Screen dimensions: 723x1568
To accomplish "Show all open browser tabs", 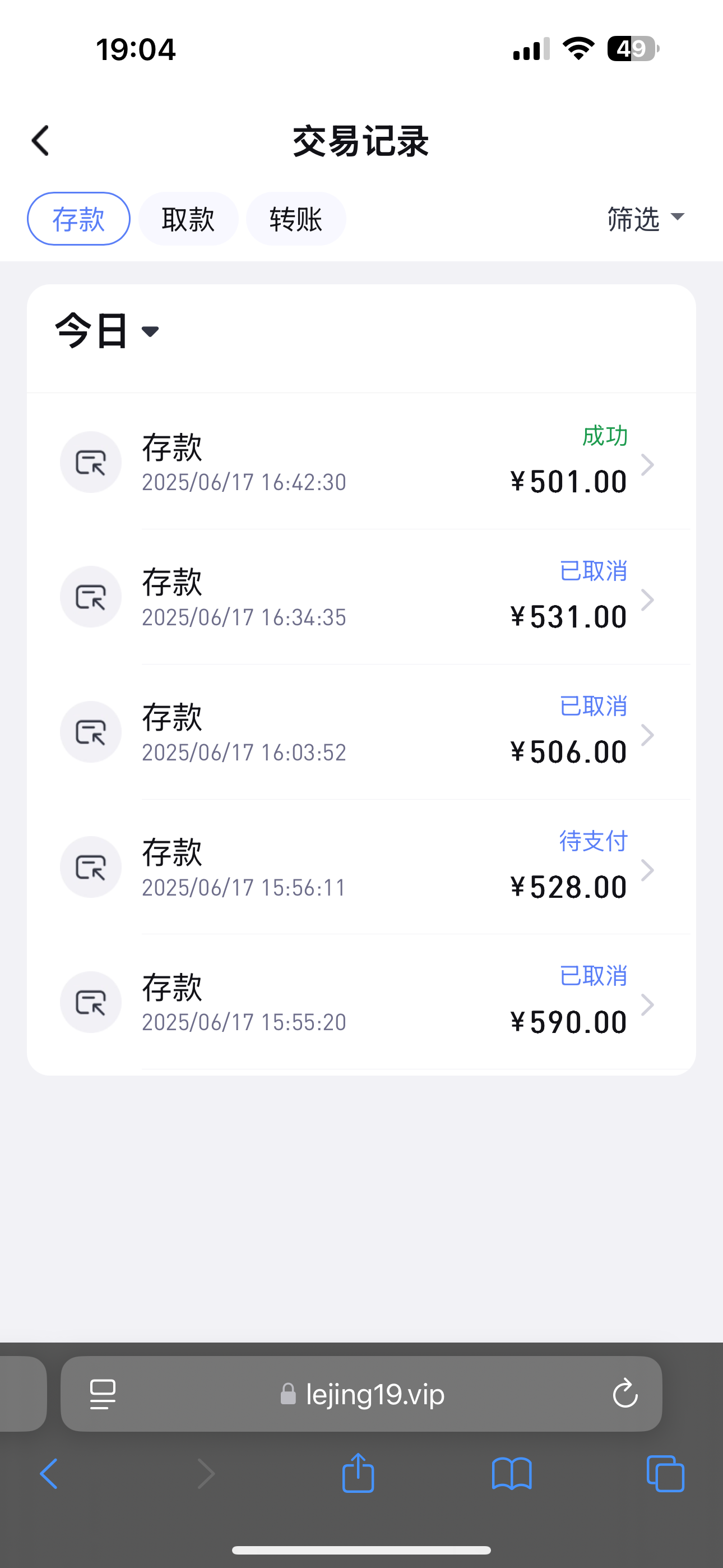I will click(665, 1474).
